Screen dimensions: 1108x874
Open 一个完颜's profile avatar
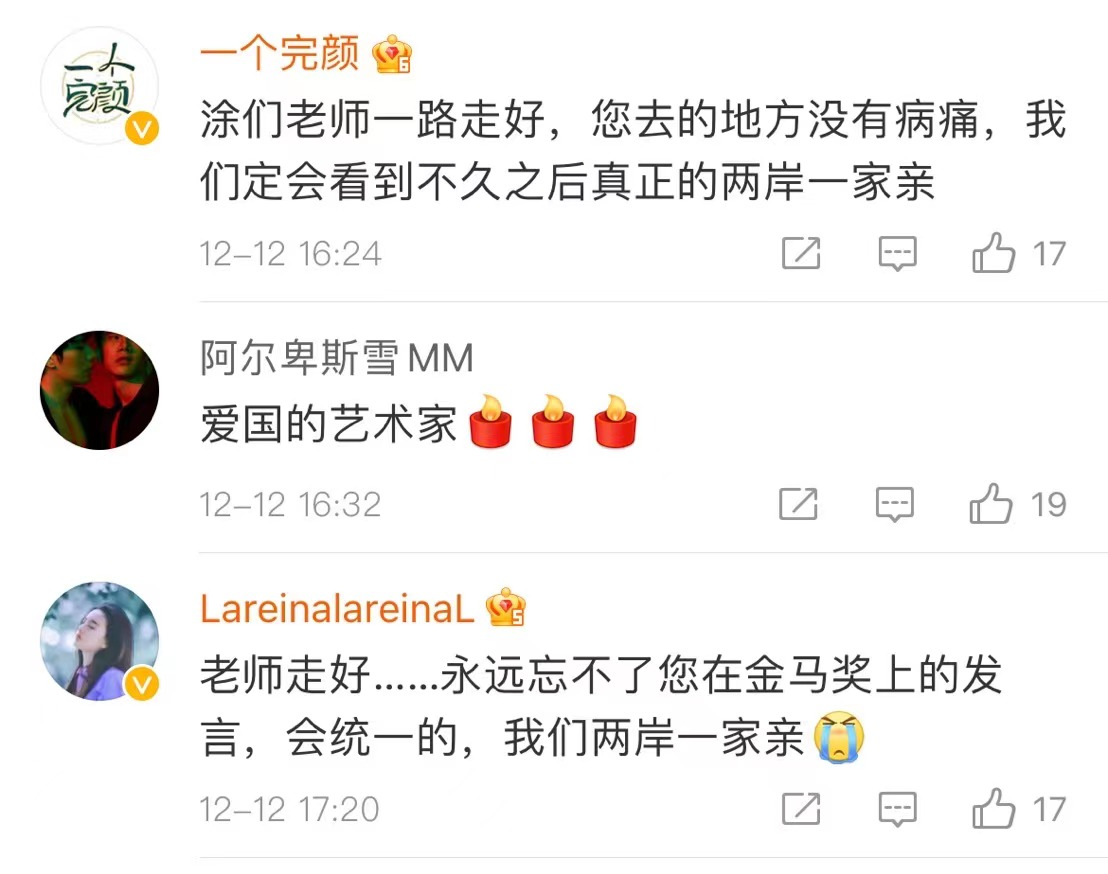99,87
